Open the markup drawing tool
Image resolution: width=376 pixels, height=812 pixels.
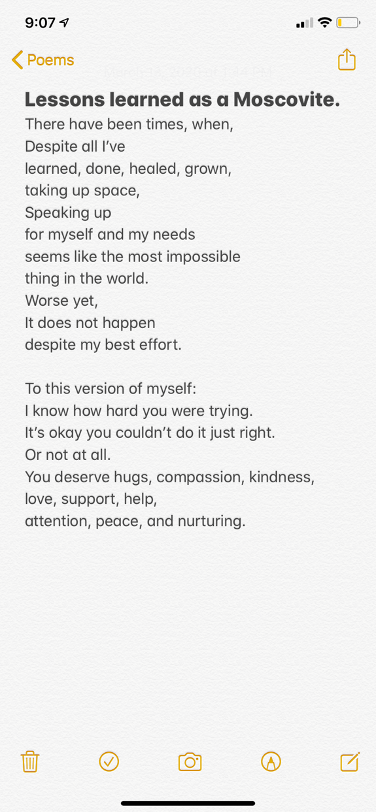(271, 762)
